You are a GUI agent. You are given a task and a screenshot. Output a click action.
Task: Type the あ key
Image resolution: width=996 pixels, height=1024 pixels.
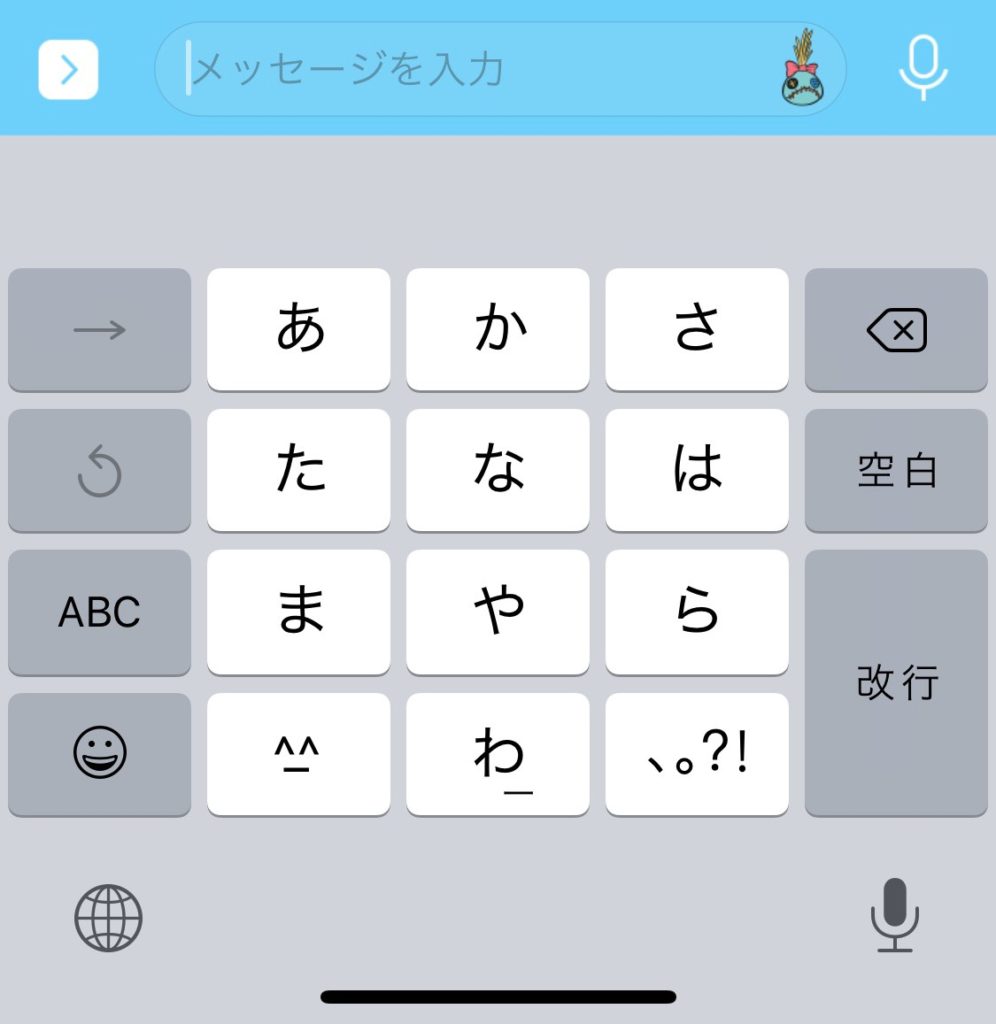[298, 329]
